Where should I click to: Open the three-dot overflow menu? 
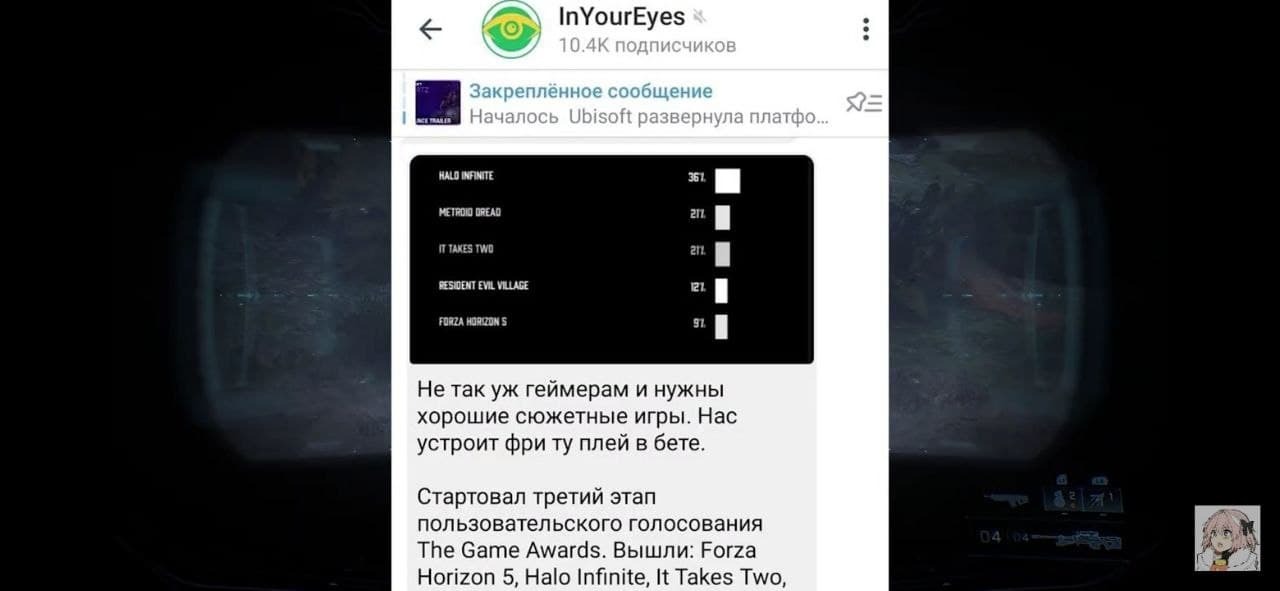coord(865,30)
